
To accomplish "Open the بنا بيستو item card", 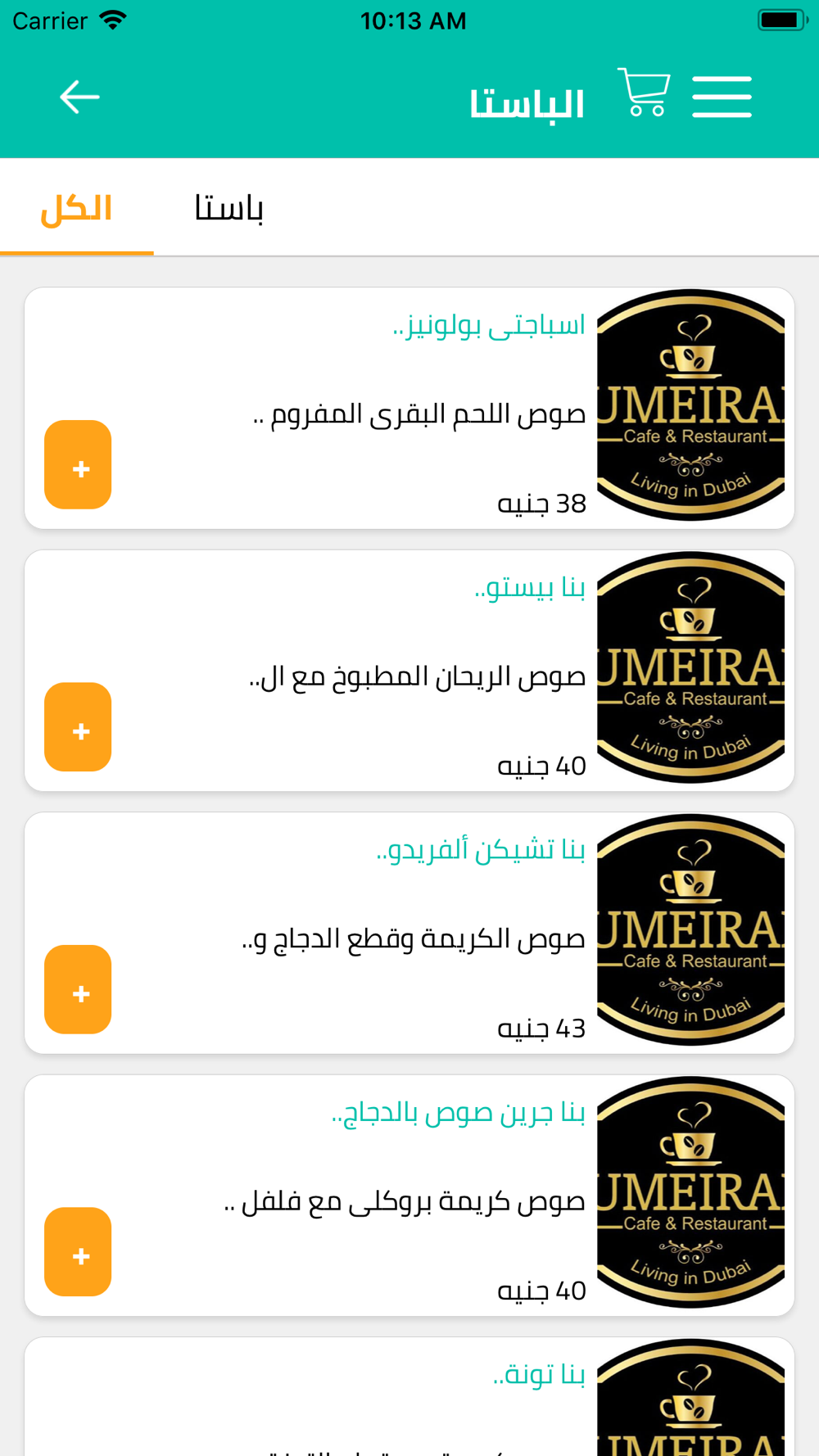I will [409, 671].
